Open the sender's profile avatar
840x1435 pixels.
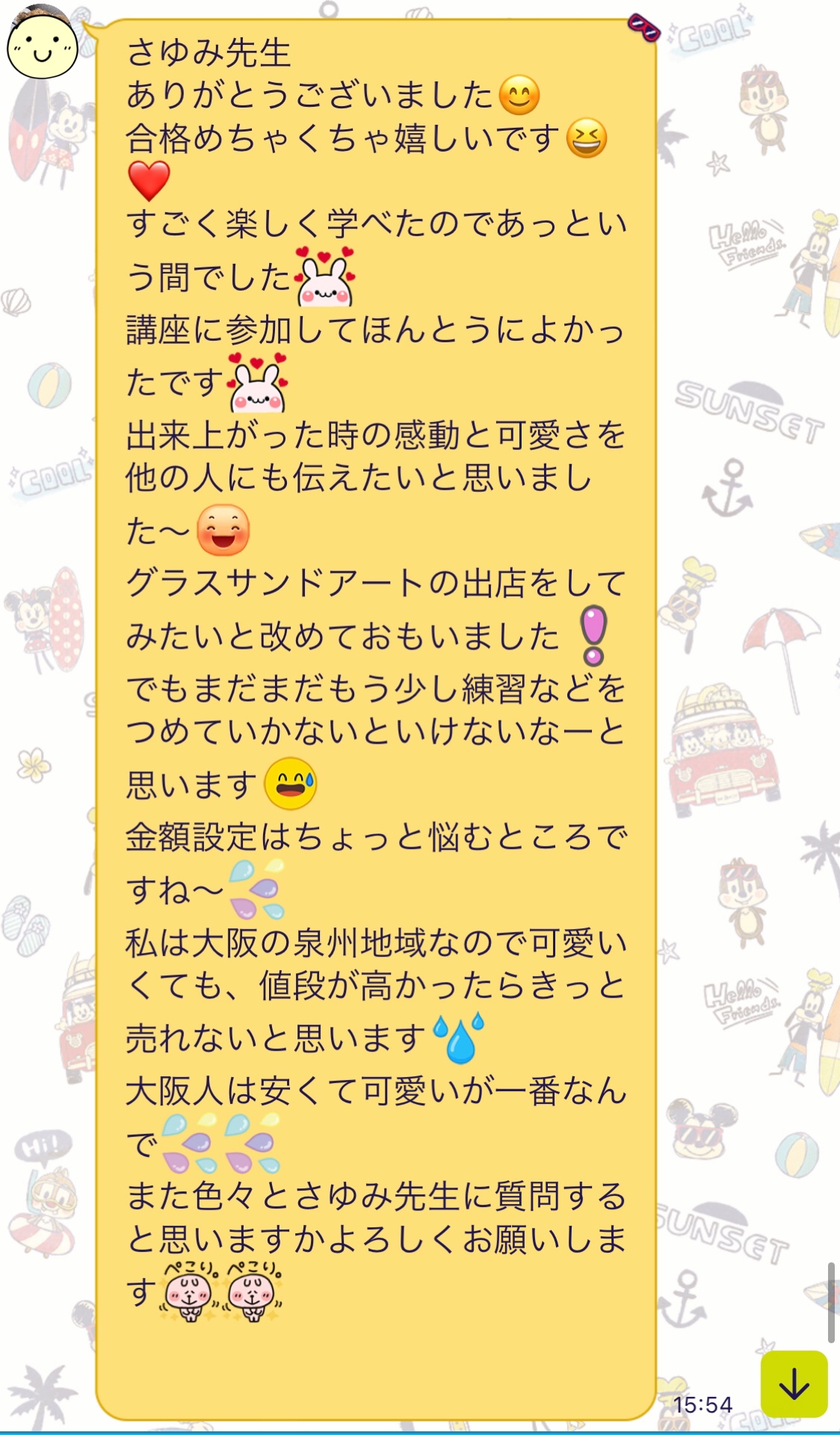point(42,43)
